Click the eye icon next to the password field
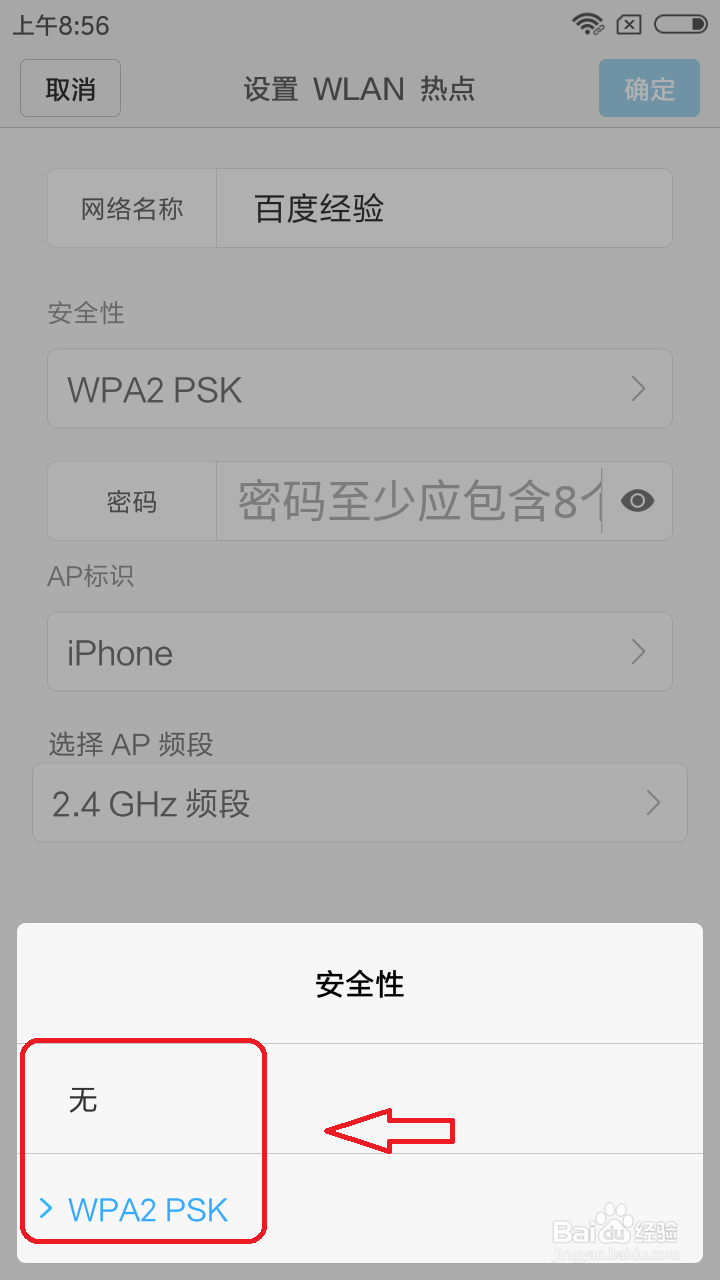Image resolution: width=720 pixels, height=1280 pixels. pos(637,500)
